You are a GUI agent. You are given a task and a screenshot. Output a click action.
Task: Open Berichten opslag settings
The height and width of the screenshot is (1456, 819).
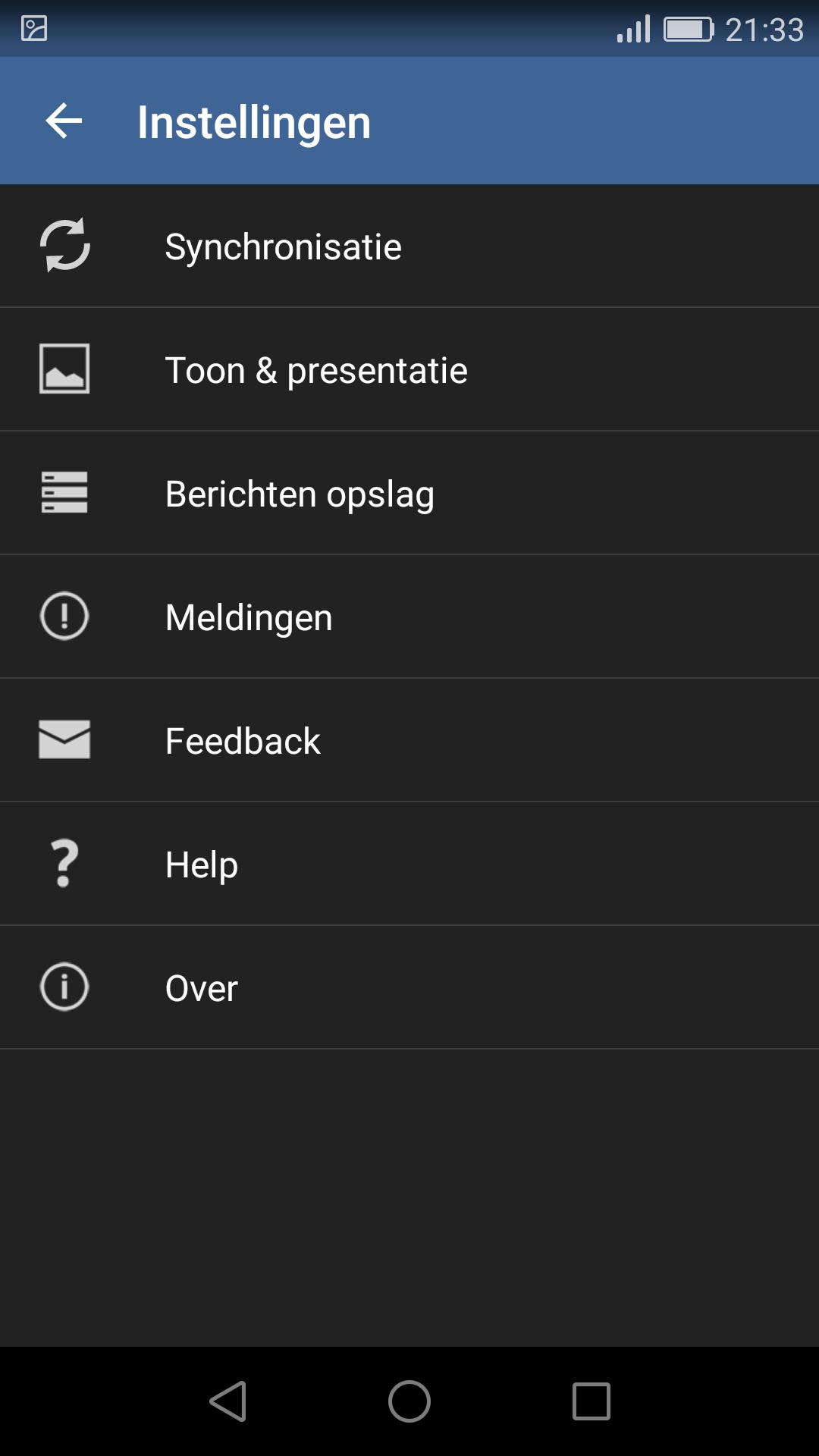click(409, 493)
